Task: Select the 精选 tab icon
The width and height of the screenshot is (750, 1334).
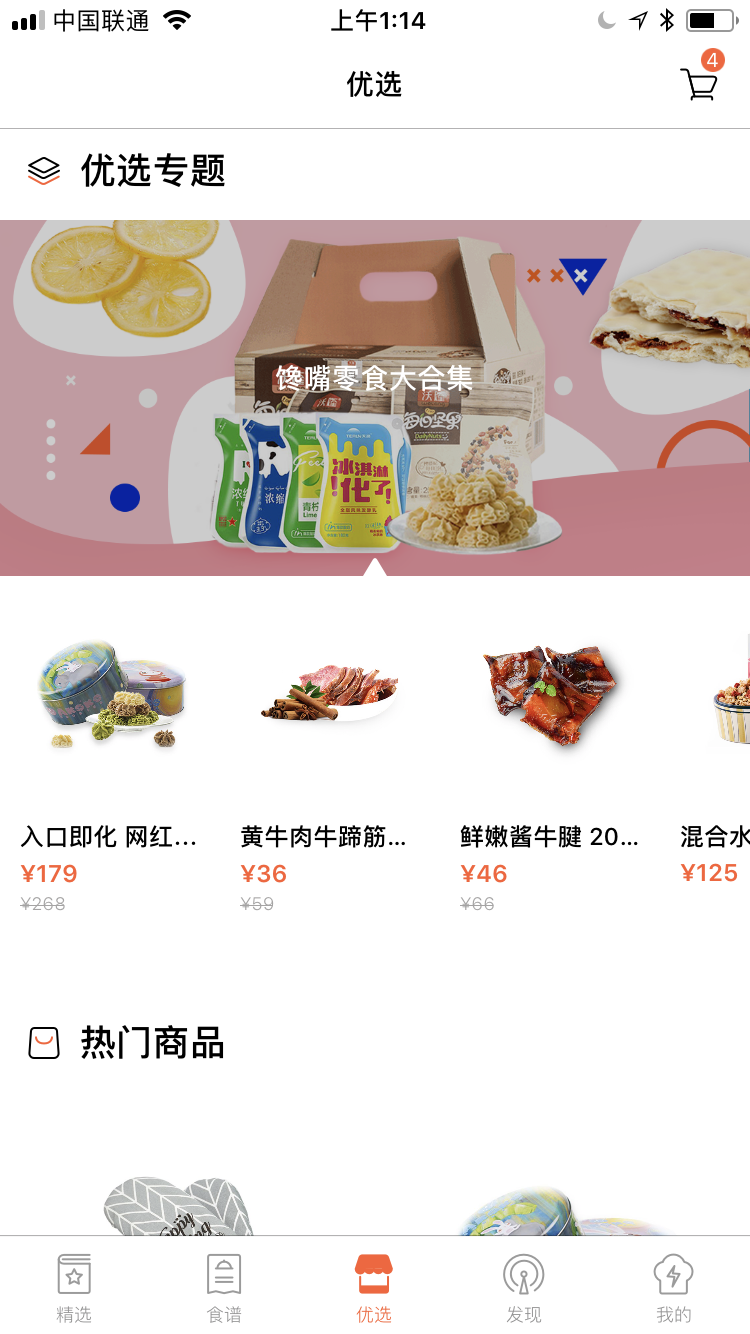Action: tap(74, 1274)
